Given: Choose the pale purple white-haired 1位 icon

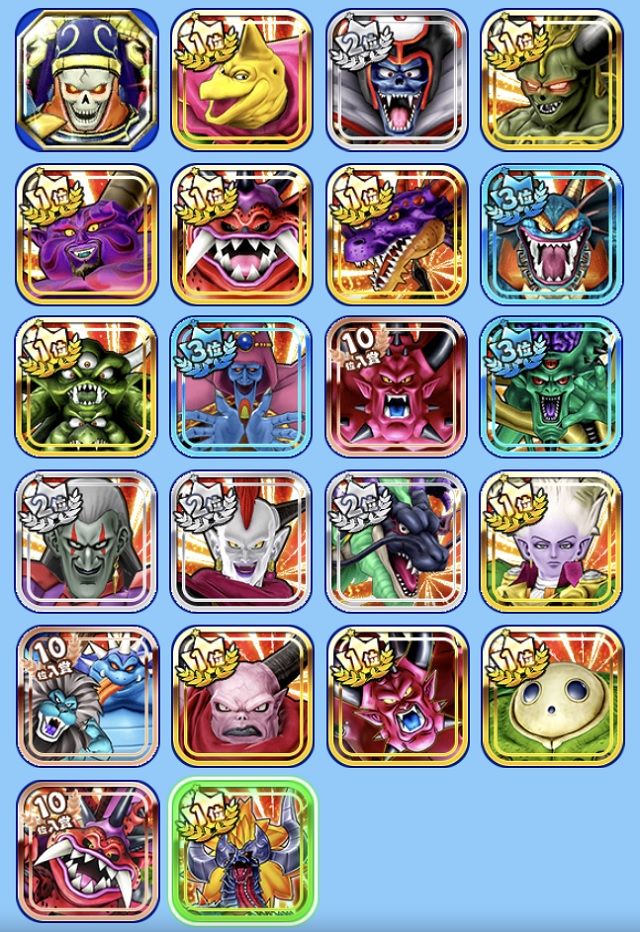Looking at the screenshot, I should (551, 541).
